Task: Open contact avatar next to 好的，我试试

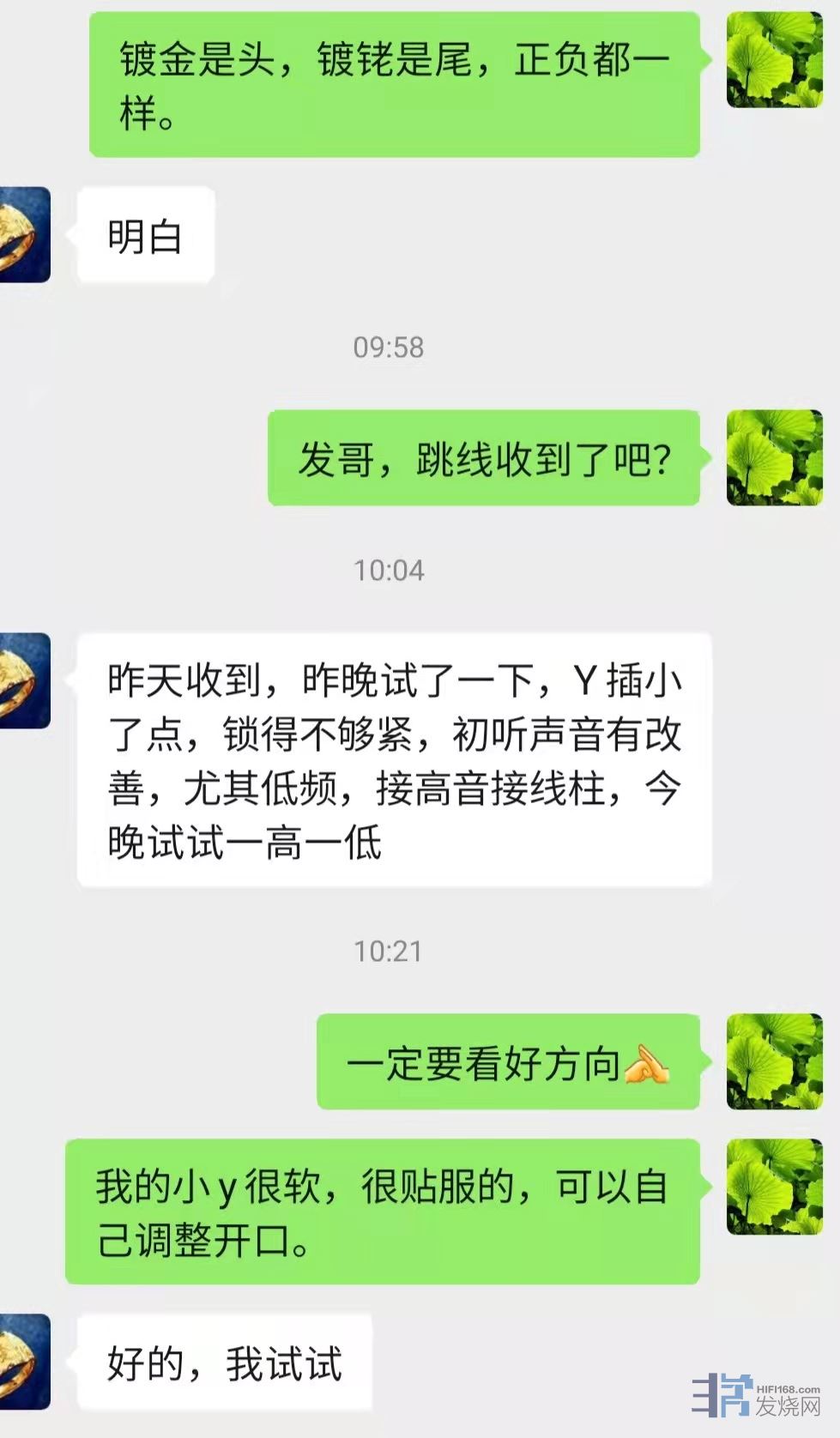Action: pos(24,1362)
